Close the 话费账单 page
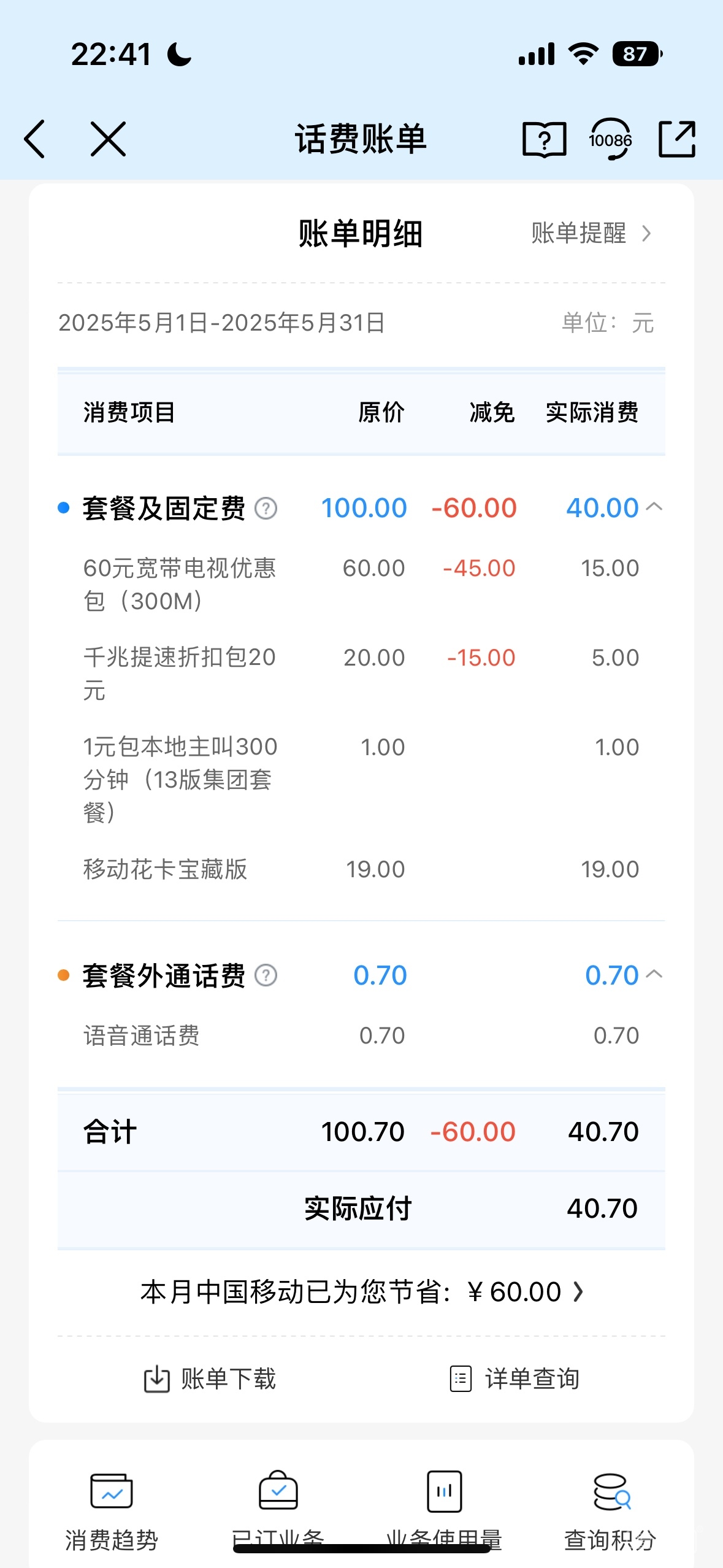723x1568 pixels. [108, 139]
